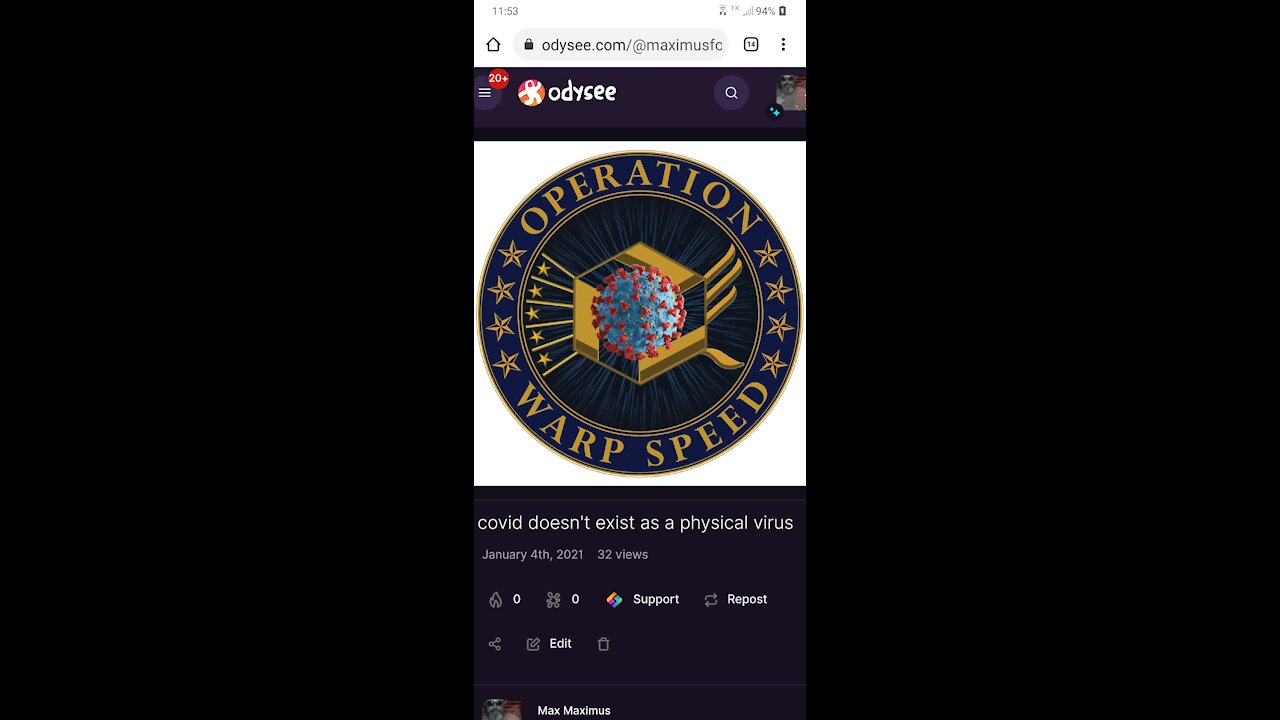Dislike the video with the slime icon
The height and width of the screenshot is (720, 1280).
pos(554,600)
